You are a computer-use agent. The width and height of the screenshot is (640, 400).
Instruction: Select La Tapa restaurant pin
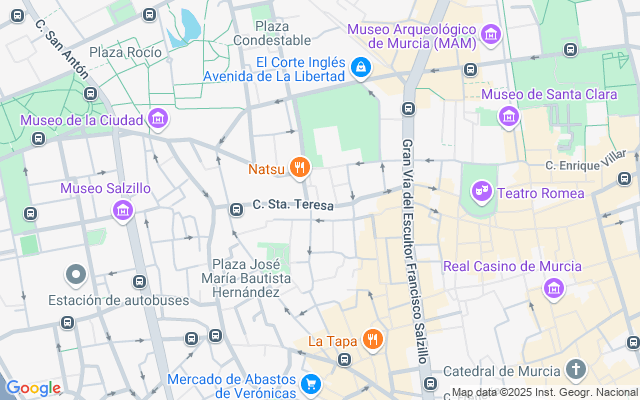tap(372, 340)
